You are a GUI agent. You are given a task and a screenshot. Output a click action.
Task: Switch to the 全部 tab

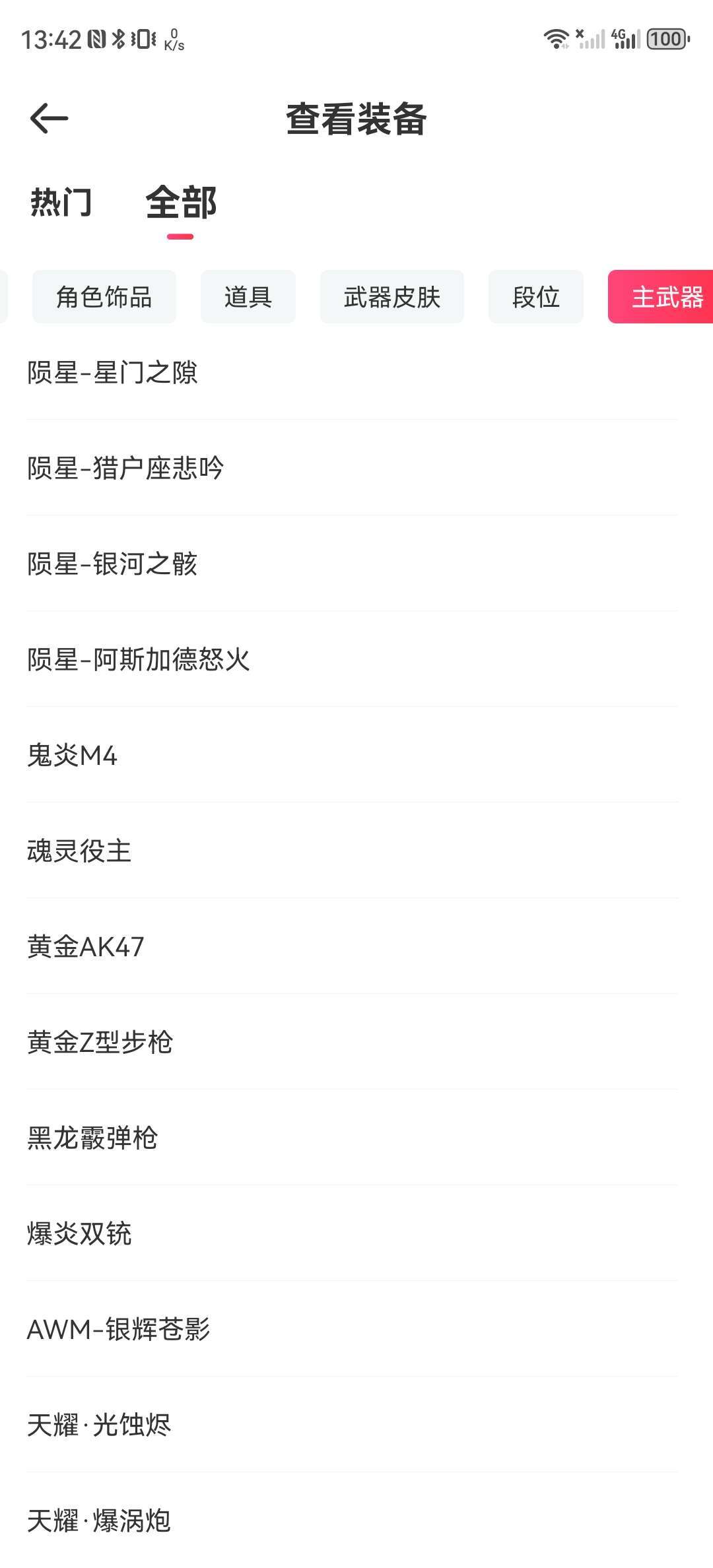click(181, 203)
